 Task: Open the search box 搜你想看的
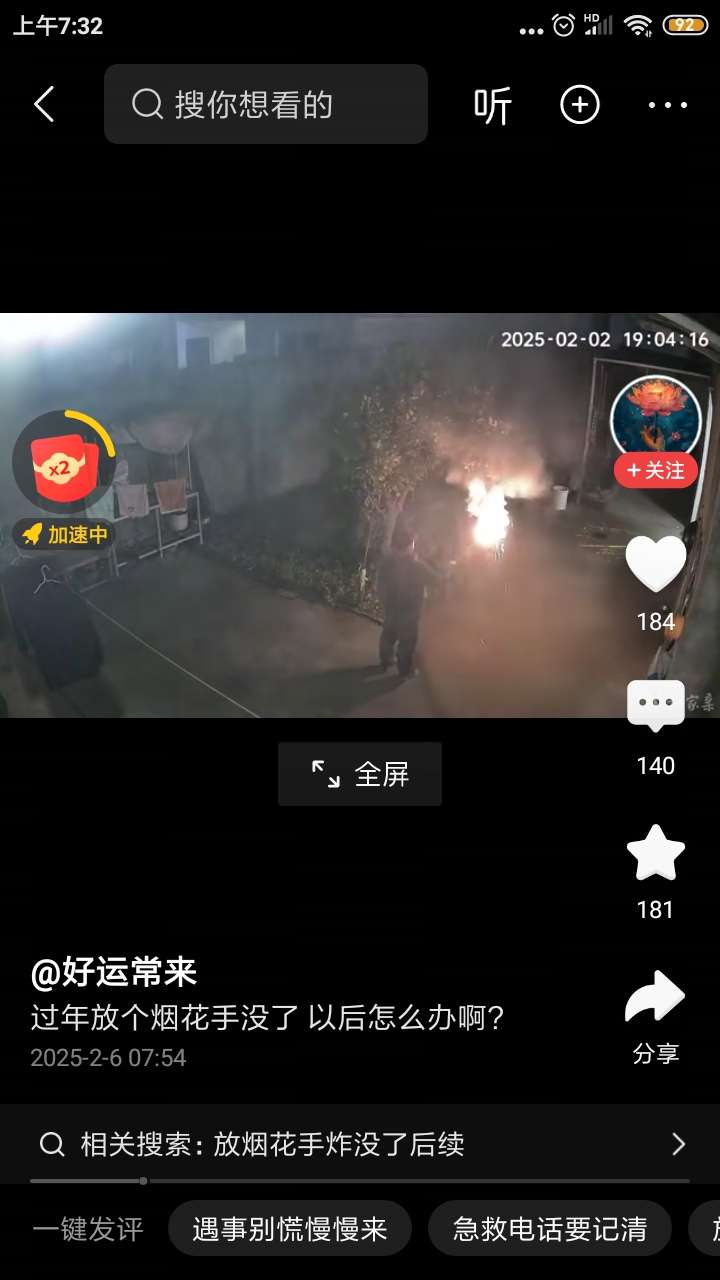tap(266, 104)
